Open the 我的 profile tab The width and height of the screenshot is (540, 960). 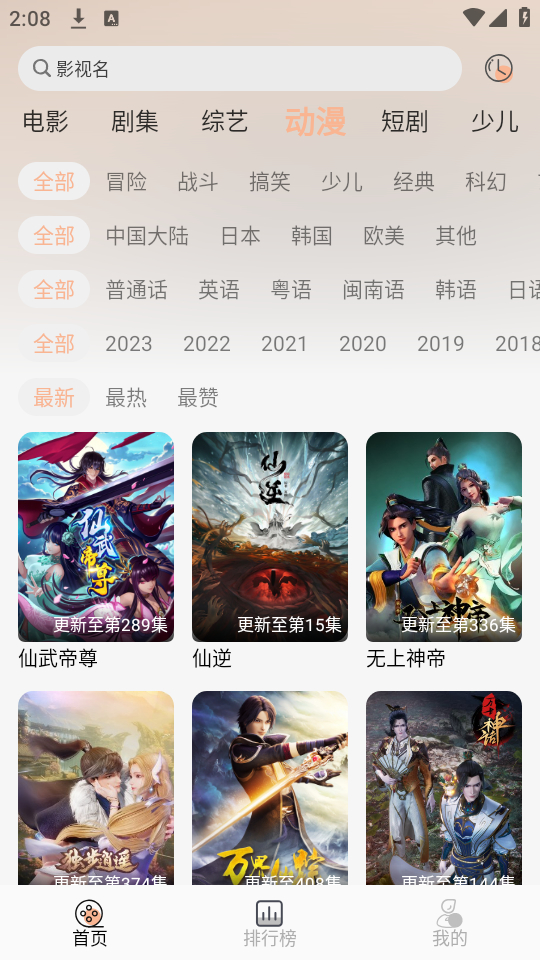click(x=449, y=923)
